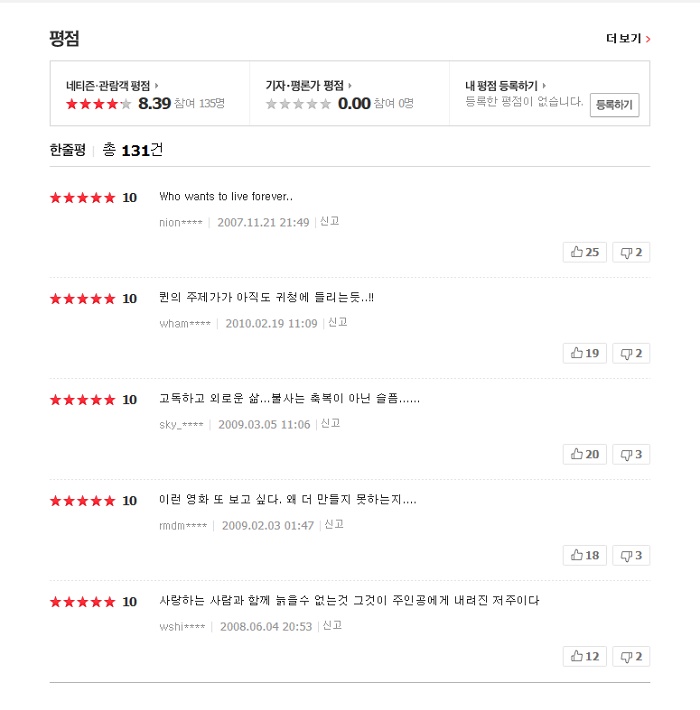700x710 pixels.
Task: Like the review by wham****
Action: [585, 353]
